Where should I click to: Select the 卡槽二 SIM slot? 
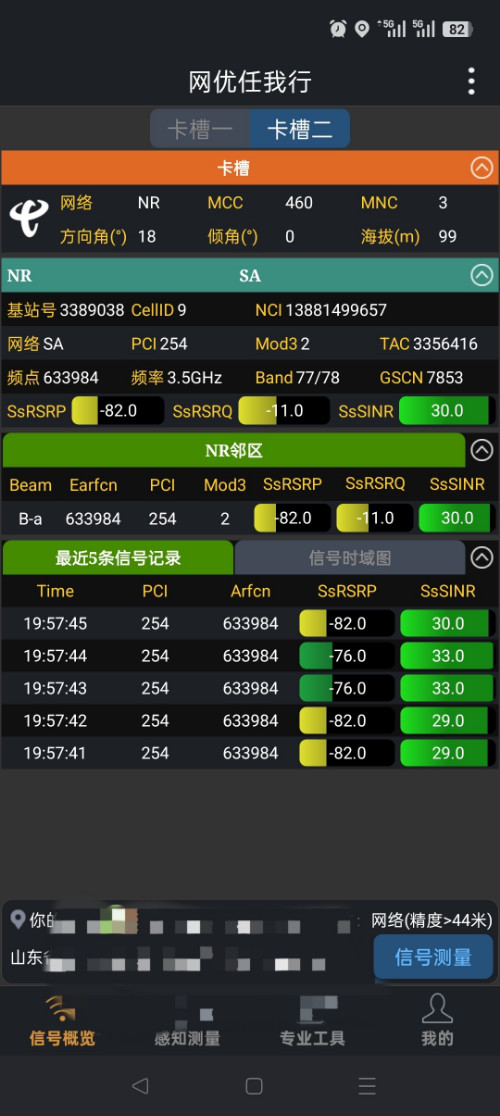pyautogui.click(x=299, y=129)
